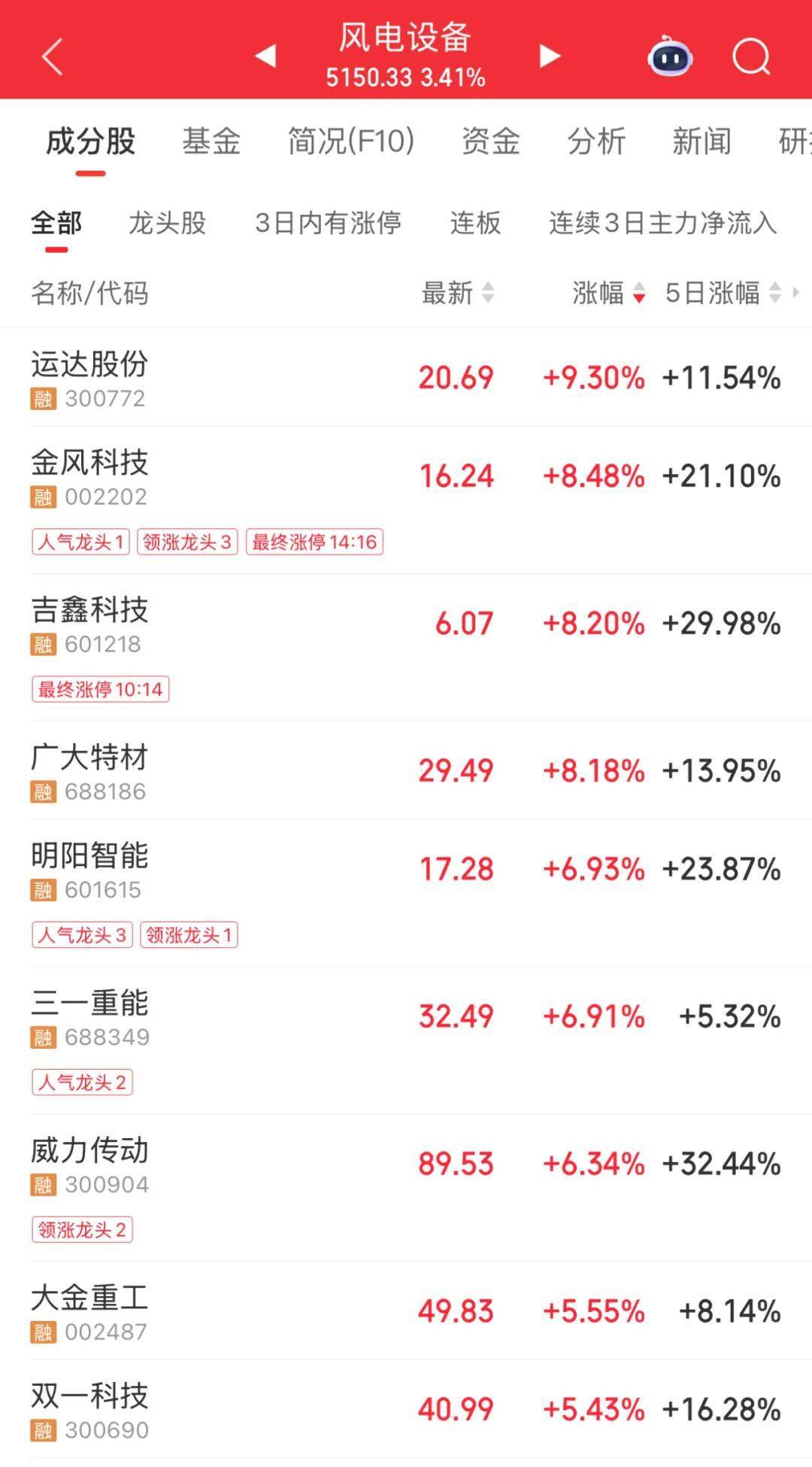Viewport: 812px width, 1467px height.
Task: Select the 连板 filter option
Action: click(x=475, y=223)
